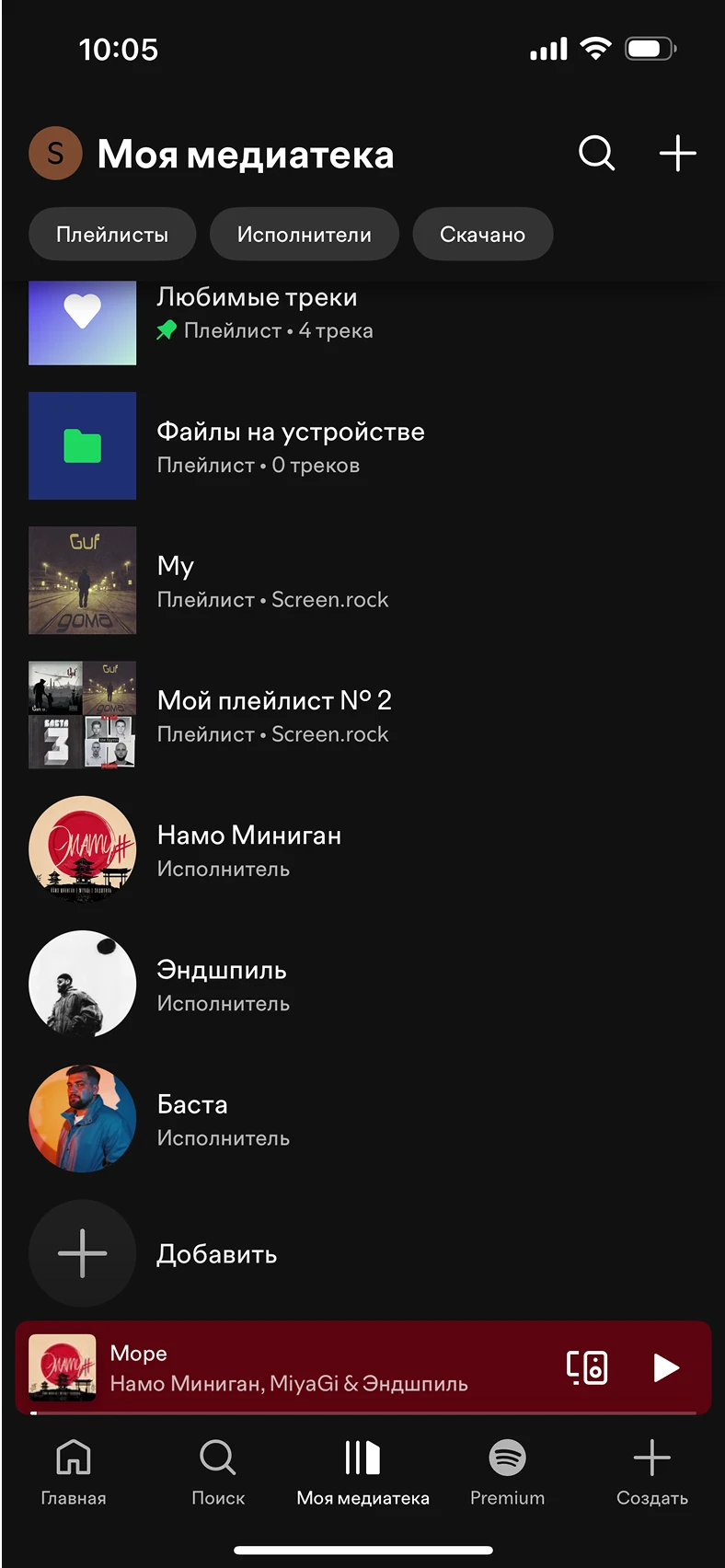Filter by Плейлисты chip
The image size is (725, 1568).
pos(112,235)
